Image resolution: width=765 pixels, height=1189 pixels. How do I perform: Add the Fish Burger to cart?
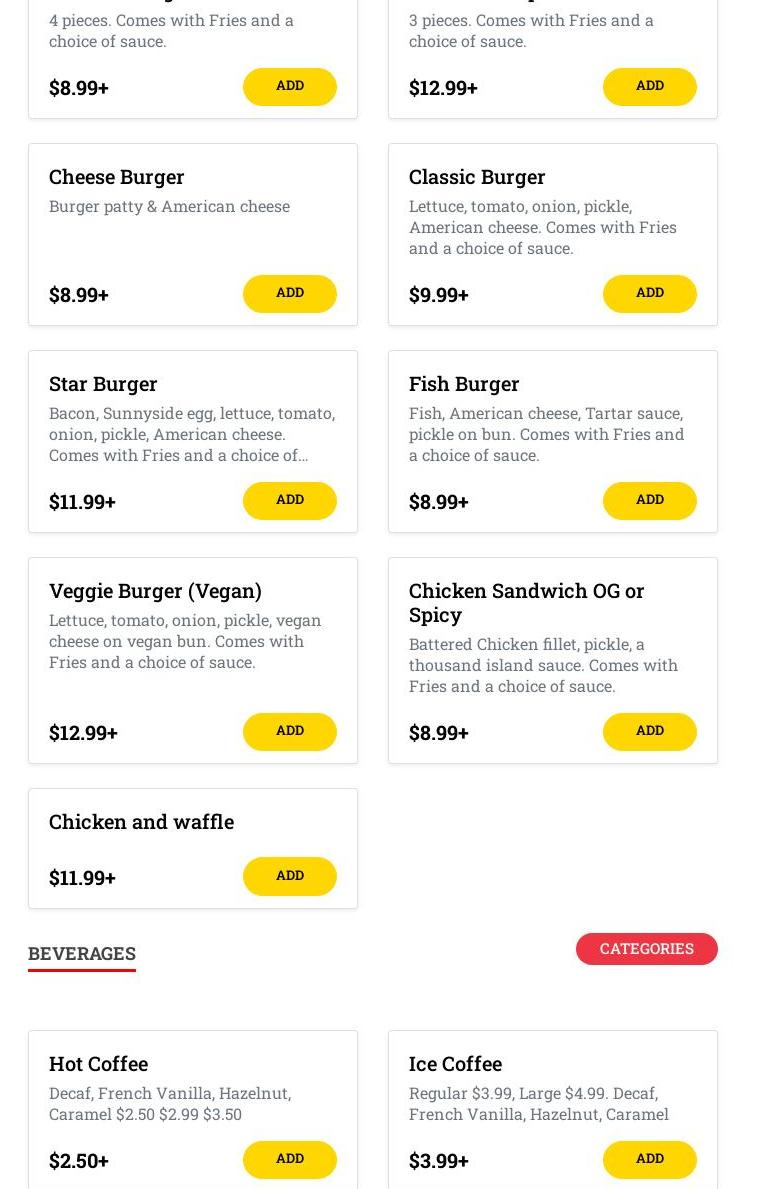tap(649, 500)
